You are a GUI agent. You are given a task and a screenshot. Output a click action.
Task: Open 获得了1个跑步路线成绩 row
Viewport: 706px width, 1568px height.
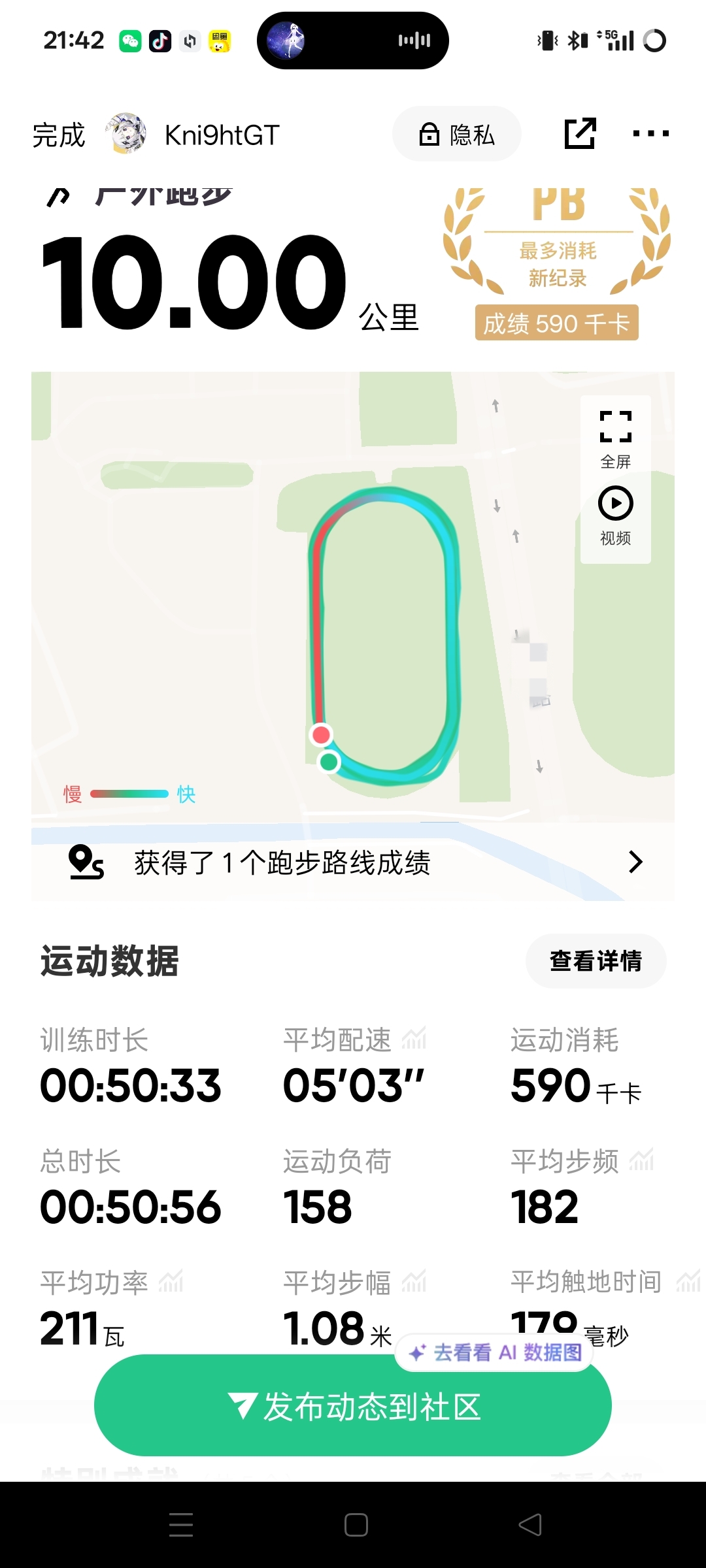point(353,862)
